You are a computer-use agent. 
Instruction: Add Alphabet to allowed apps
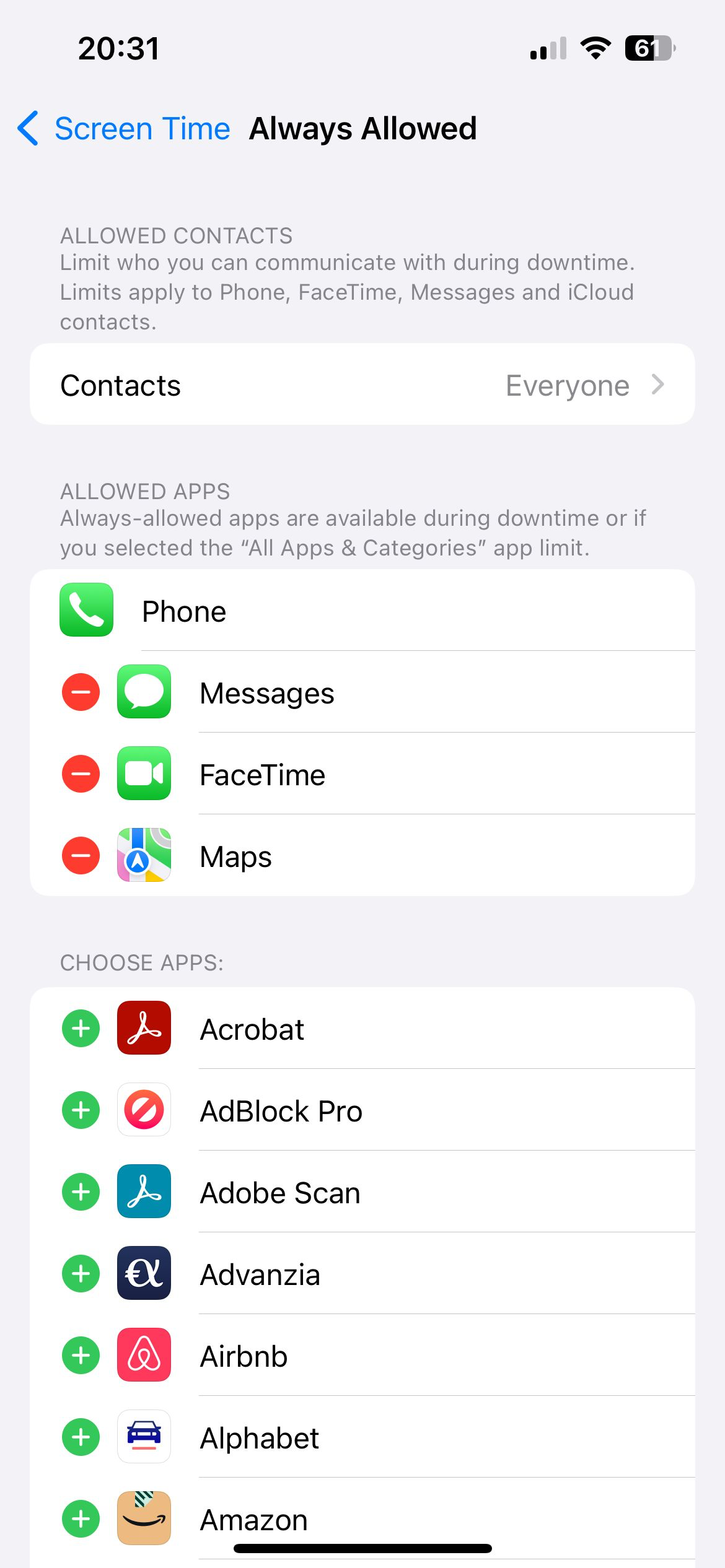pyautogui.click(x=81, y=1437)
